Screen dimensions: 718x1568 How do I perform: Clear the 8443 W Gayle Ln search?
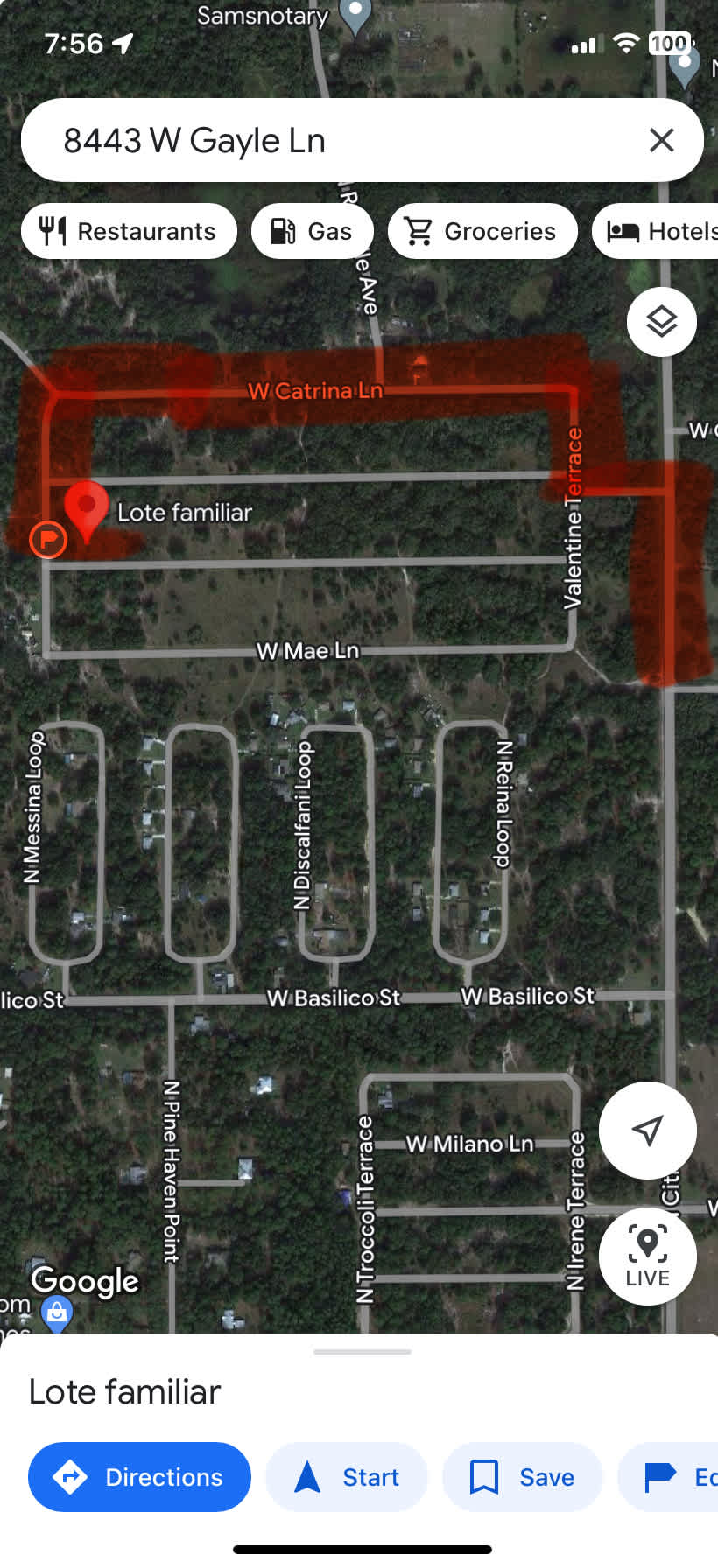pyautogui.click(x=662, y=140)
